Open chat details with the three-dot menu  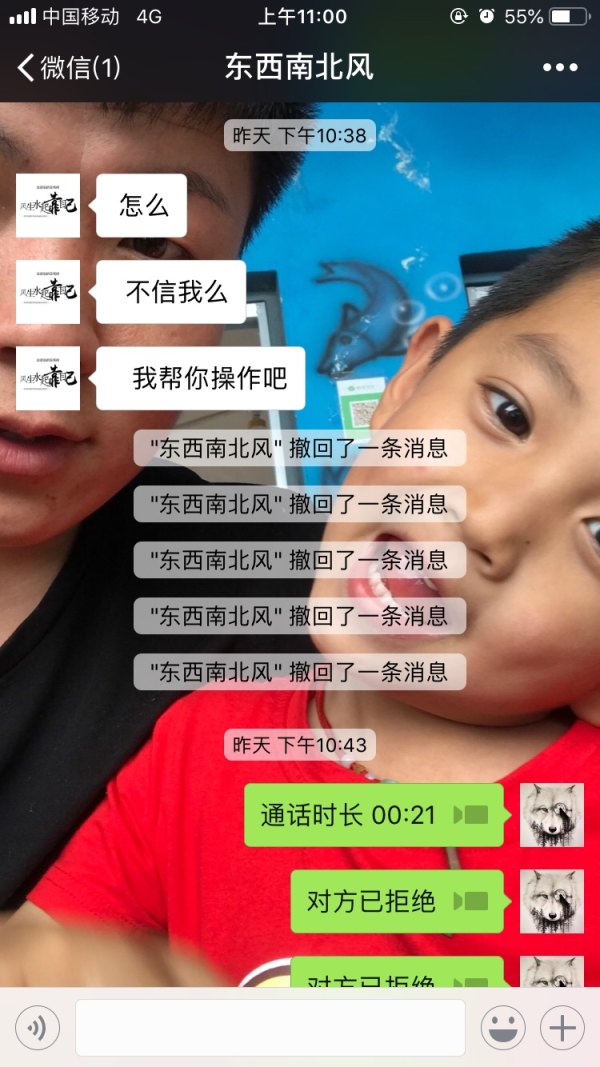click(559, 68)
